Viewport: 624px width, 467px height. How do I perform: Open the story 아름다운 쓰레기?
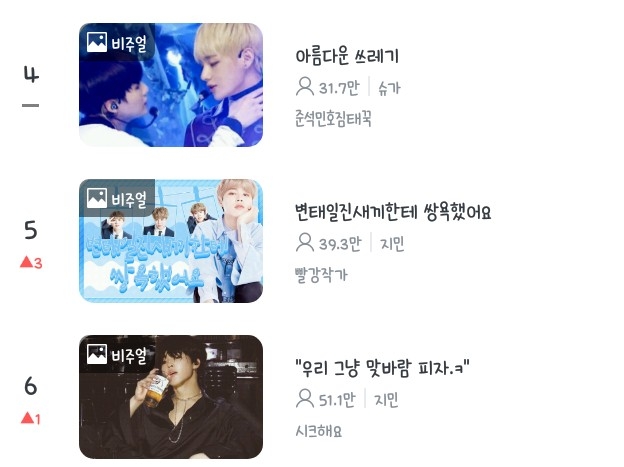point(347,56)
